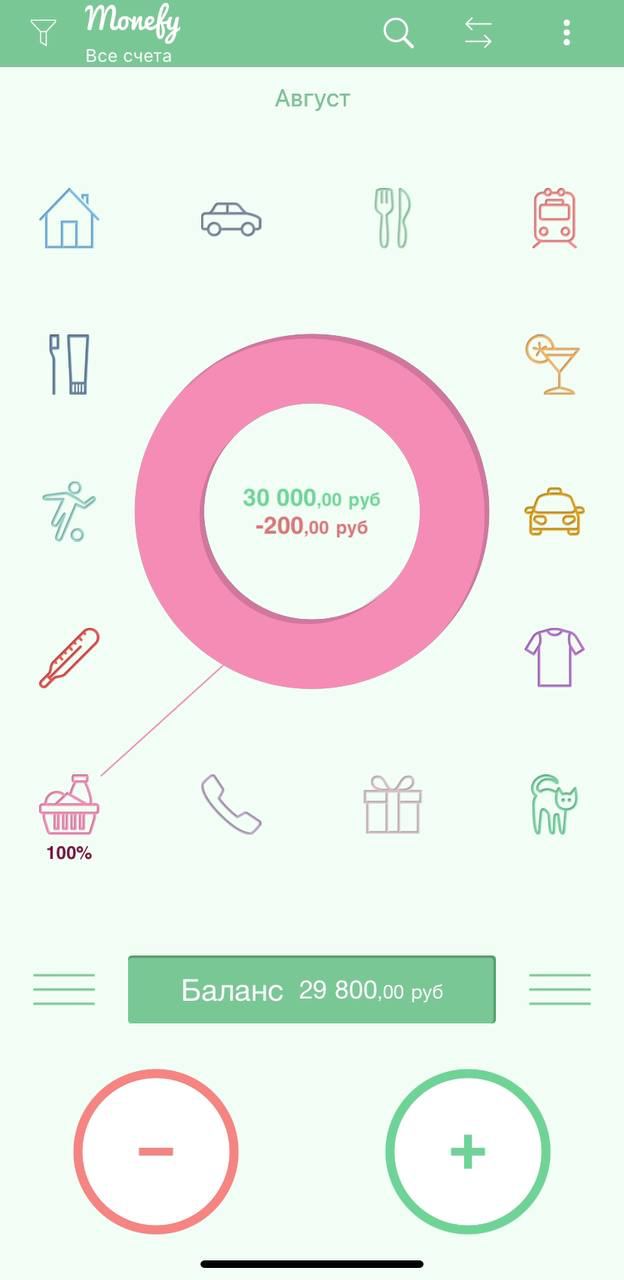
Task: Select the yellow taxi category
Action: [x=554, y=512]
